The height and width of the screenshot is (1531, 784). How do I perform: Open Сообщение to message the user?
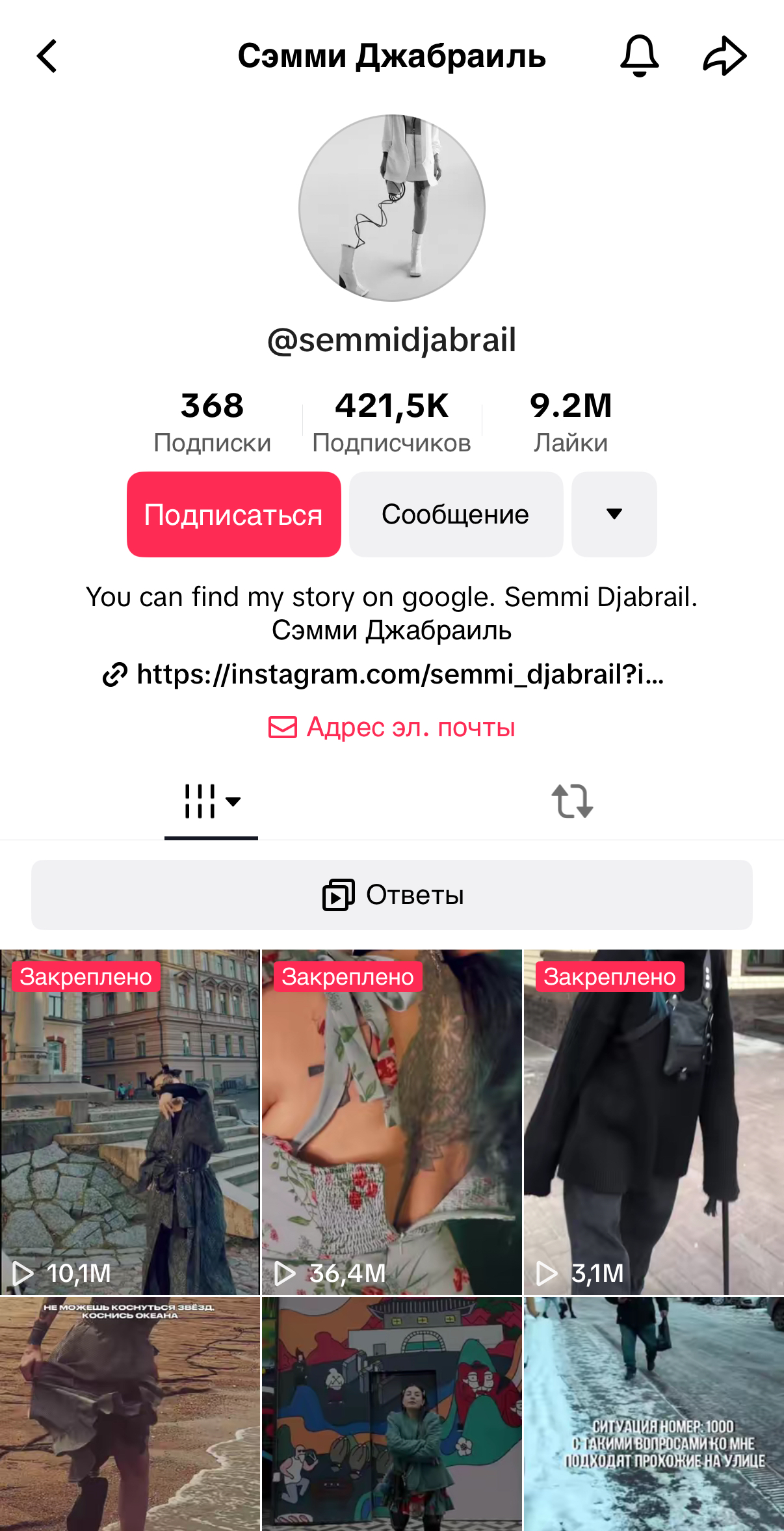pos(456,514)
